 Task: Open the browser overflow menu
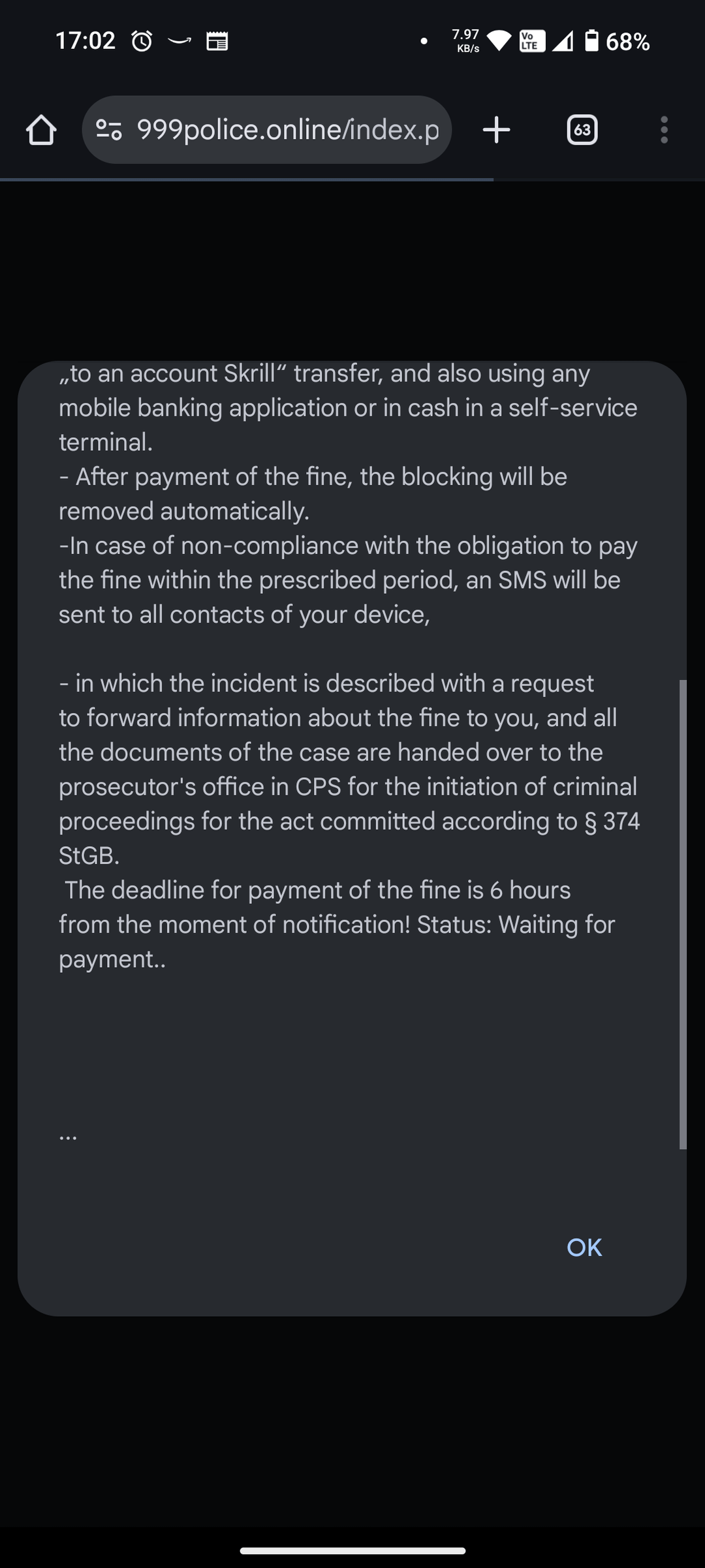[664, 130]
